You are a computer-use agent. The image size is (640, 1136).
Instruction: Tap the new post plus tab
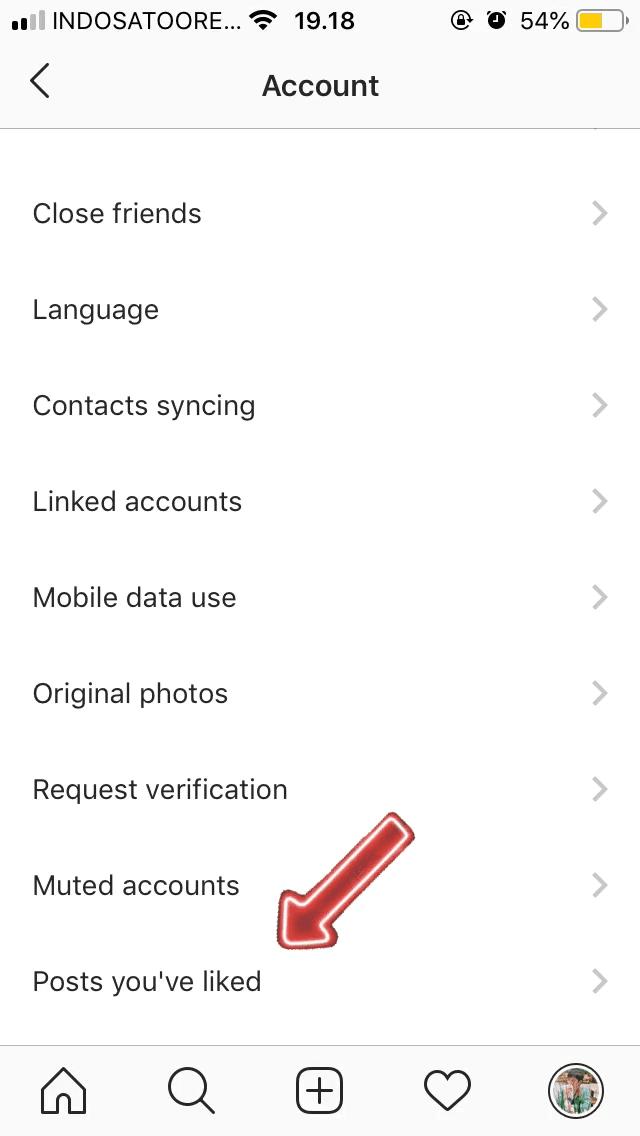click(x=320, y=1090)
